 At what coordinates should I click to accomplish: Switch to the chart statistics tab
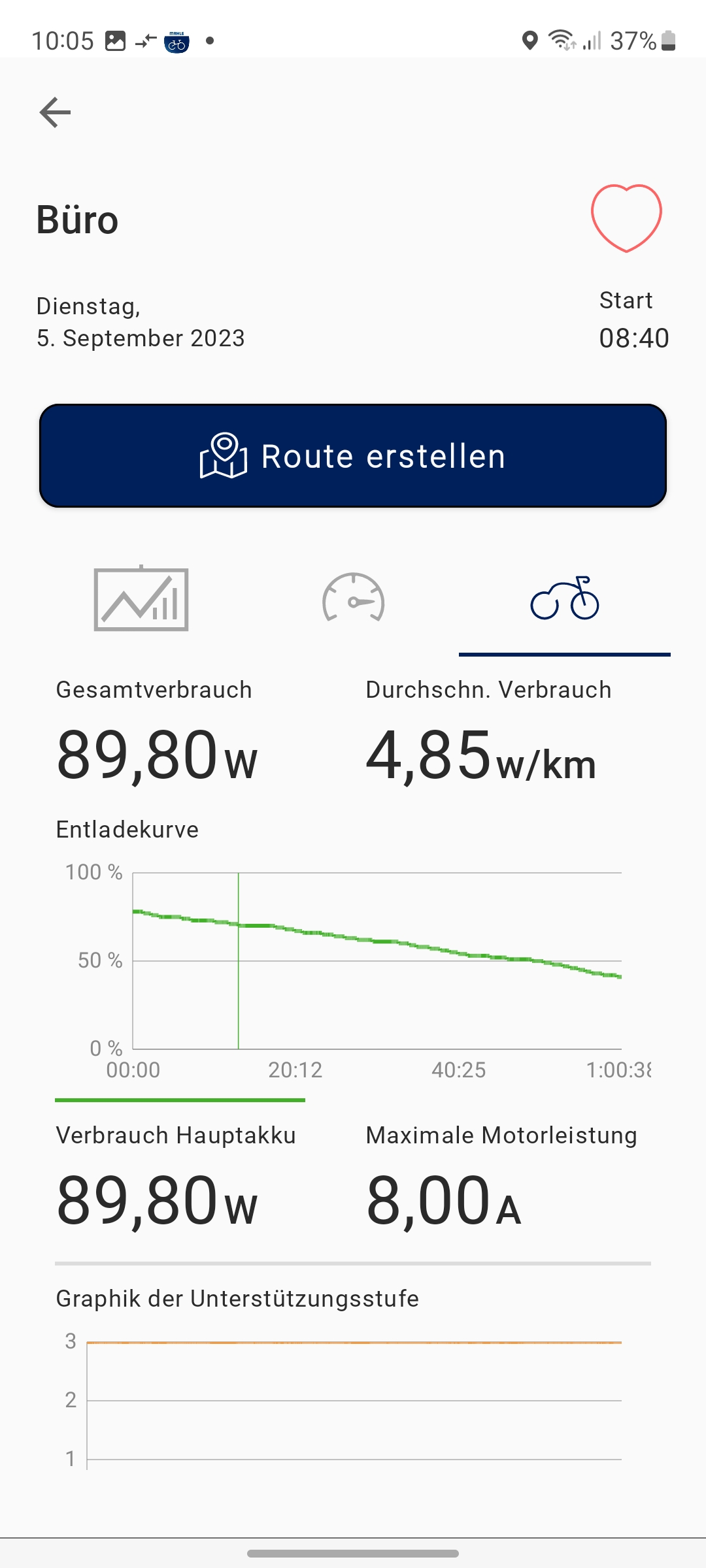pyautogui.click(x=141, y=598)
